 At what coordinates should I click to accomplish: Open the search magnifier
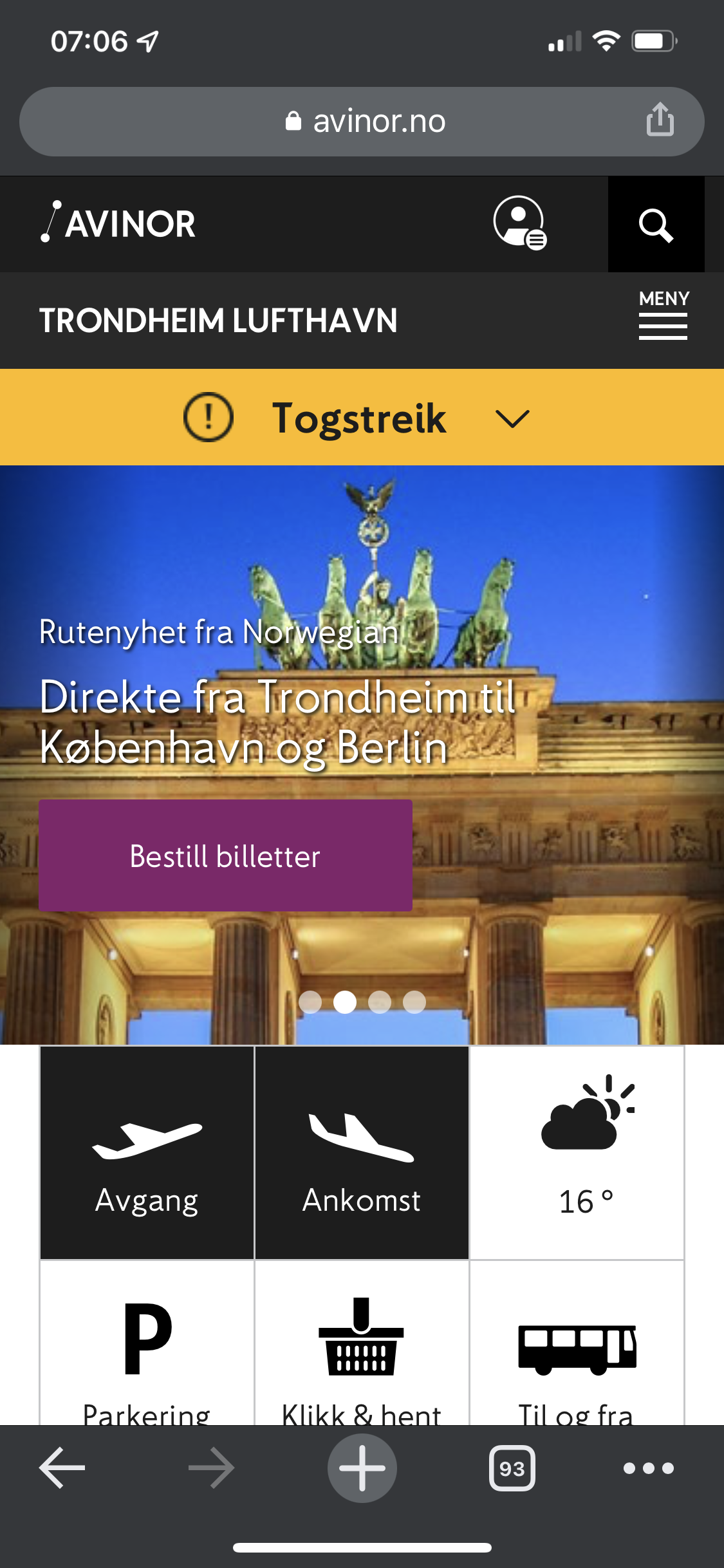click(x=656, y=225)
